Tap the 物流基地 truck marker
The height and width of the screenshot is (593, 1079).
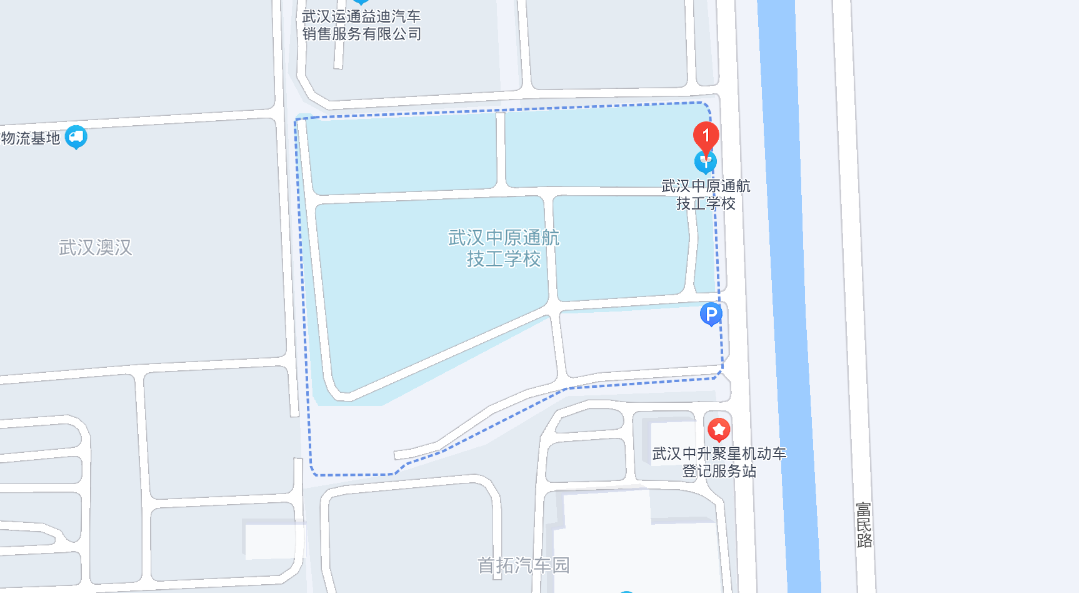tap(76, 137)
